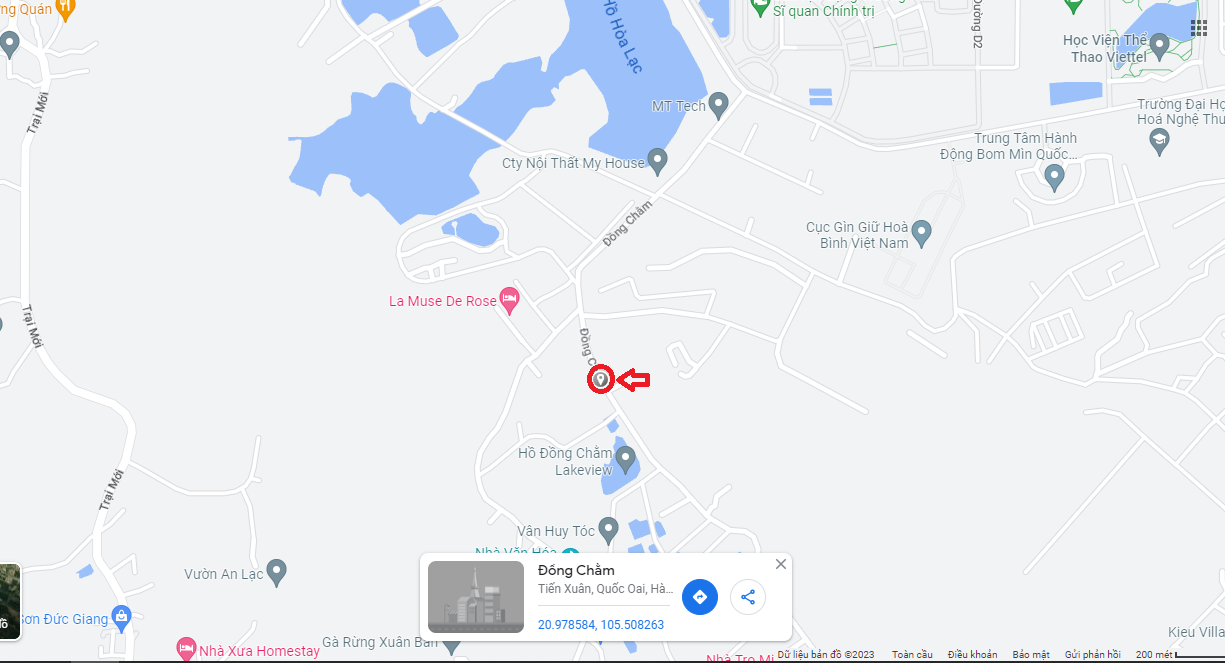Open the Gửi phản hồi feedback link
This screenshot has height=663, width=1225.
point(1092,655)
